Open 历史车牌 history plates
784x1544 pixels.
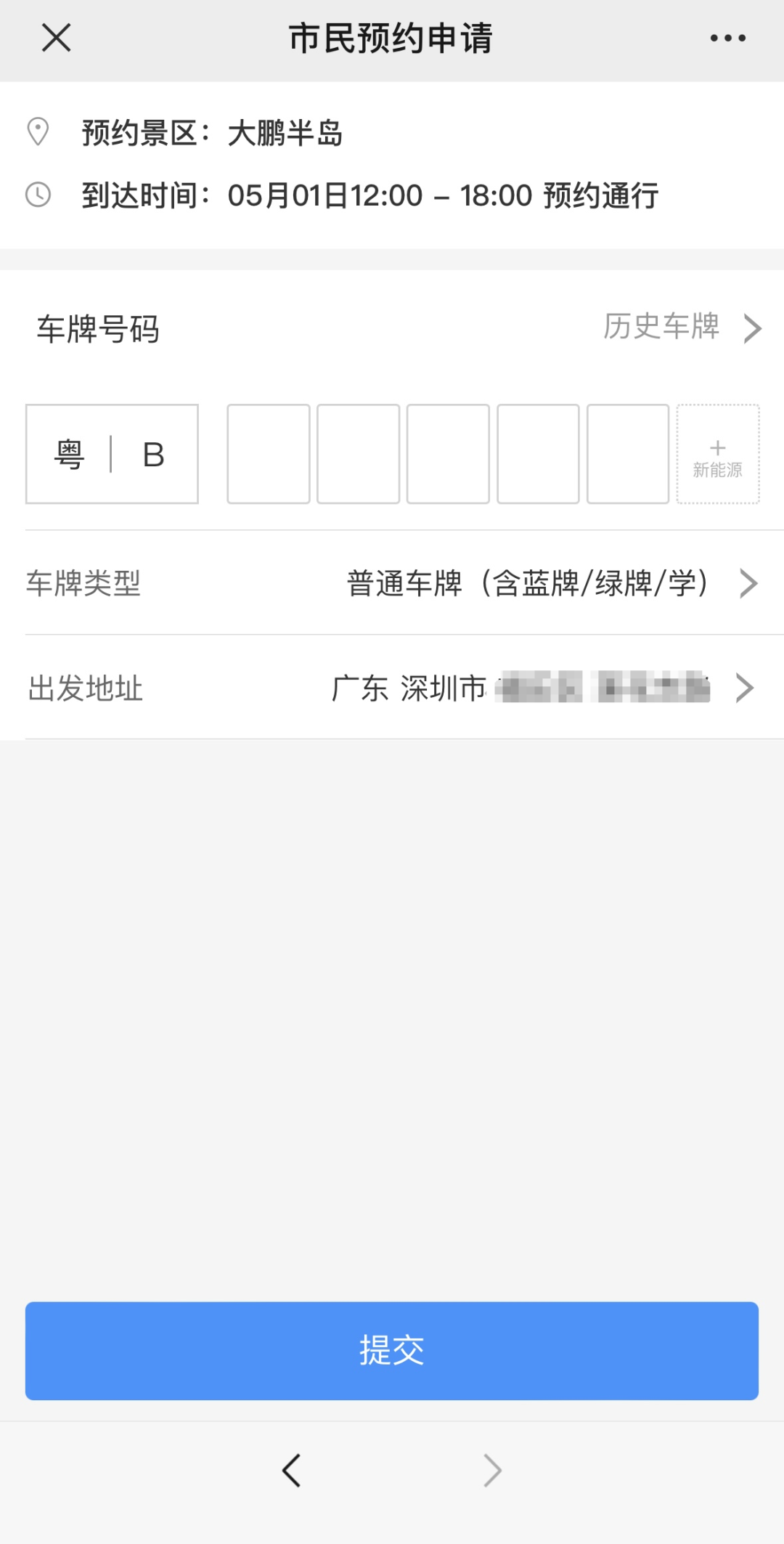682,327
